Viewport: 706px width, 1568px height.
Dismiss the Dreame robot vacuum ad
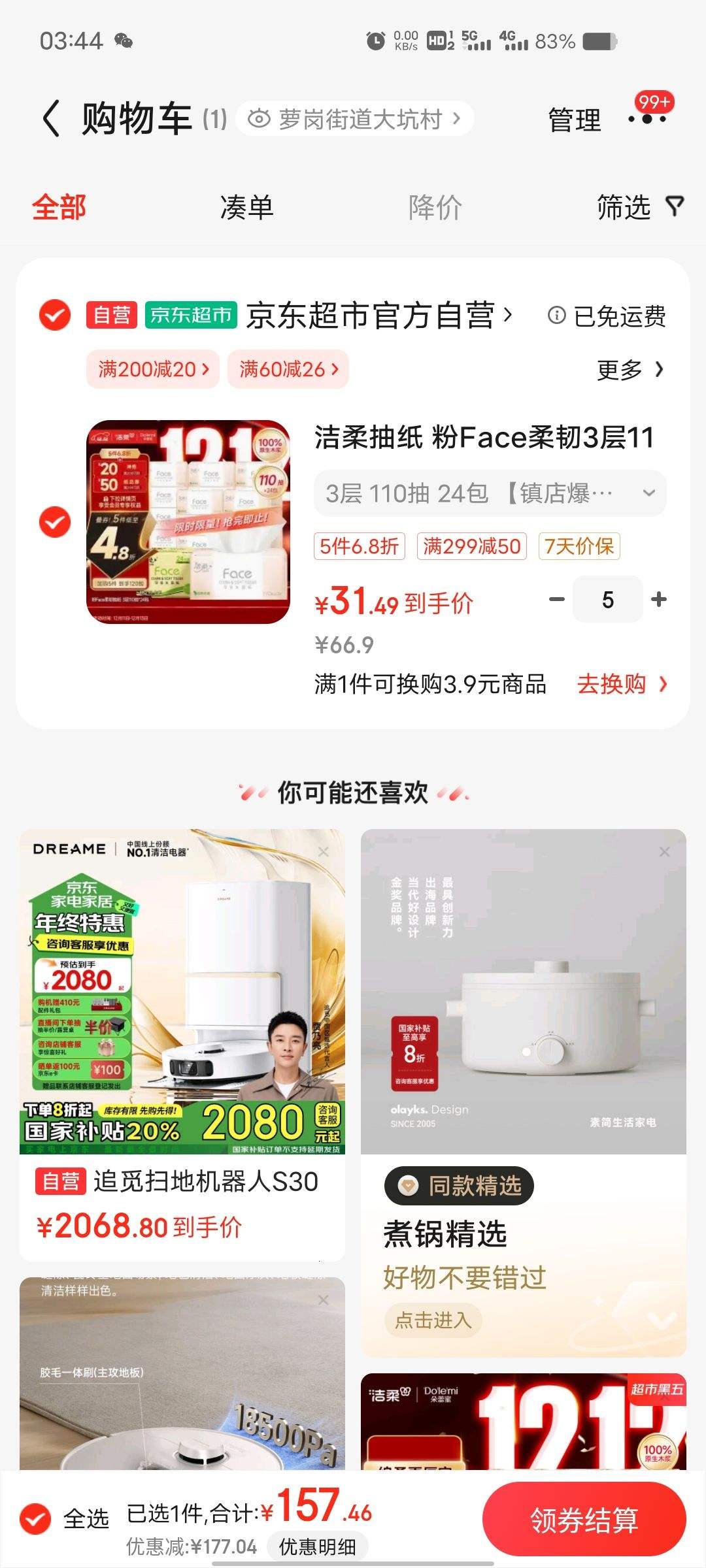[x=322, y=851]
